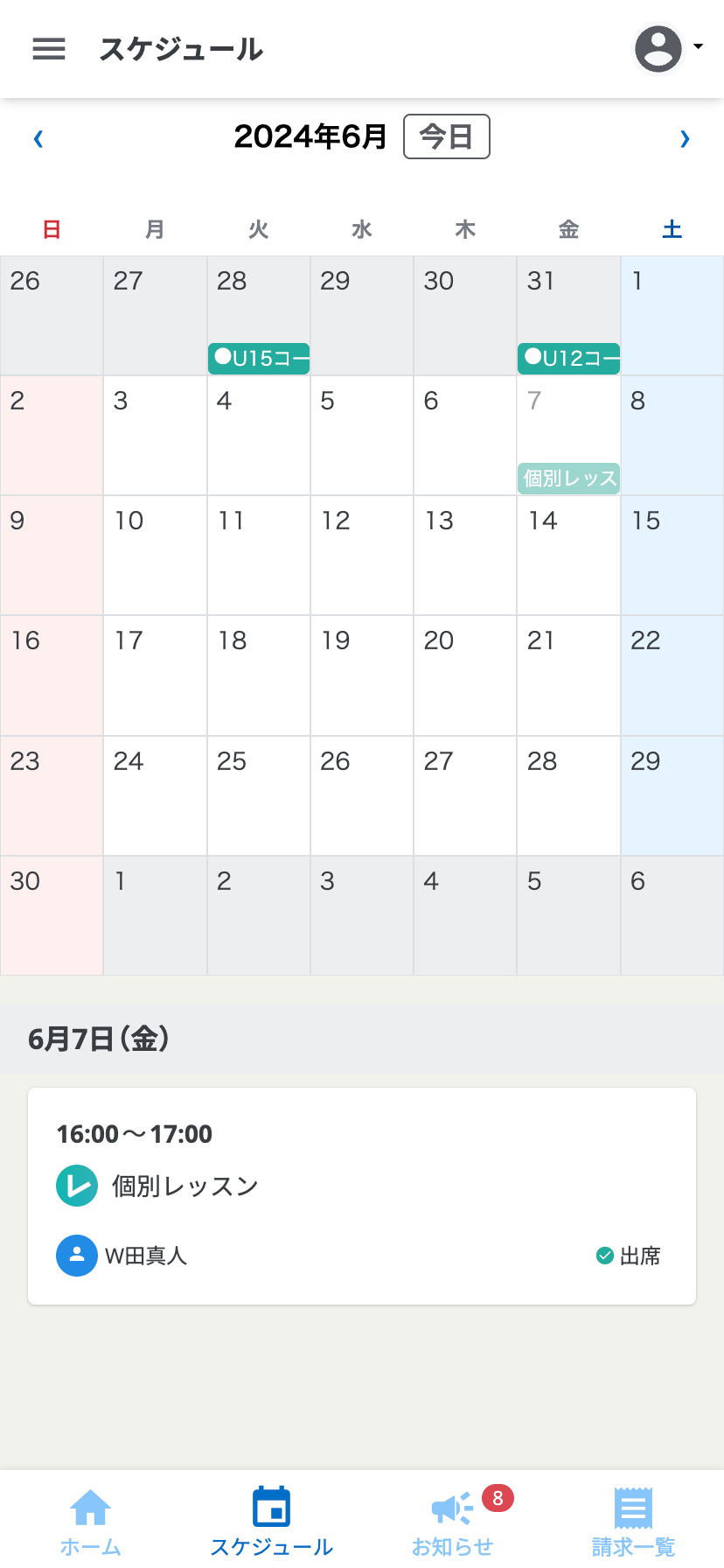Select June 22 on the calendar
This screenshot has height=1568, width=724.
tap(672, 675)
